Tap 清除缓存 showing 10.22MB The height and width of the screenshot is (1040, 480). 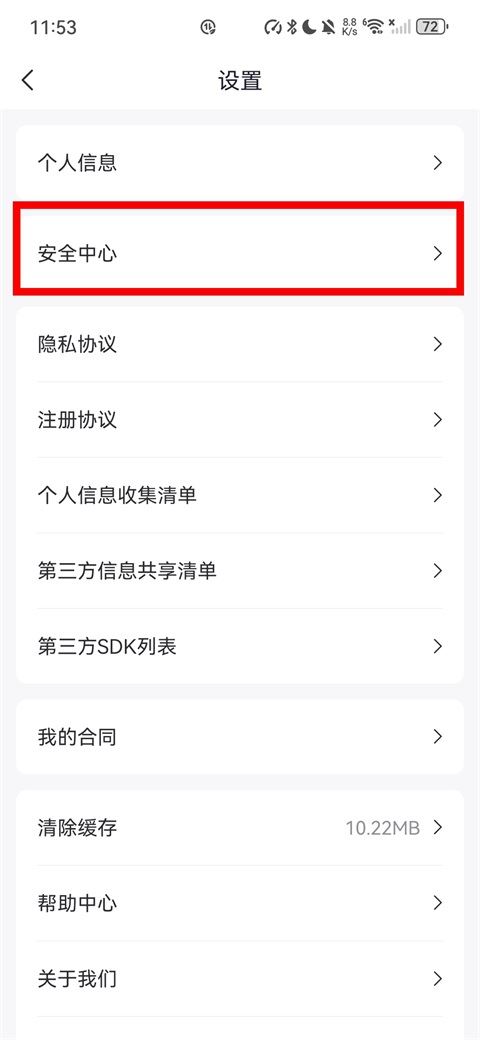(240, 828)
